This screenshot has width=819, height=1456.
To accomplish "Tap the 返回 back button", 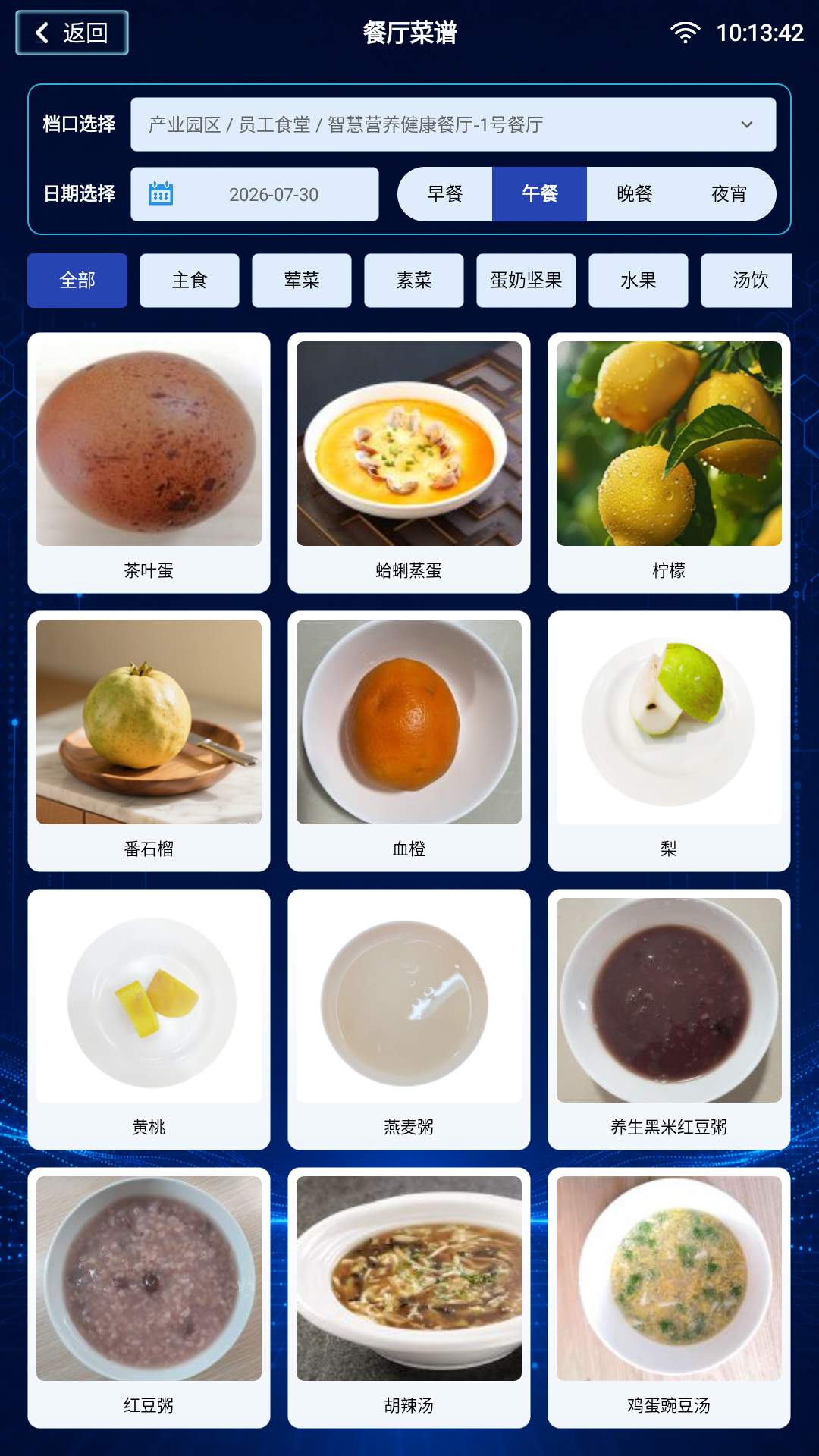I will (x=72, y=33).
